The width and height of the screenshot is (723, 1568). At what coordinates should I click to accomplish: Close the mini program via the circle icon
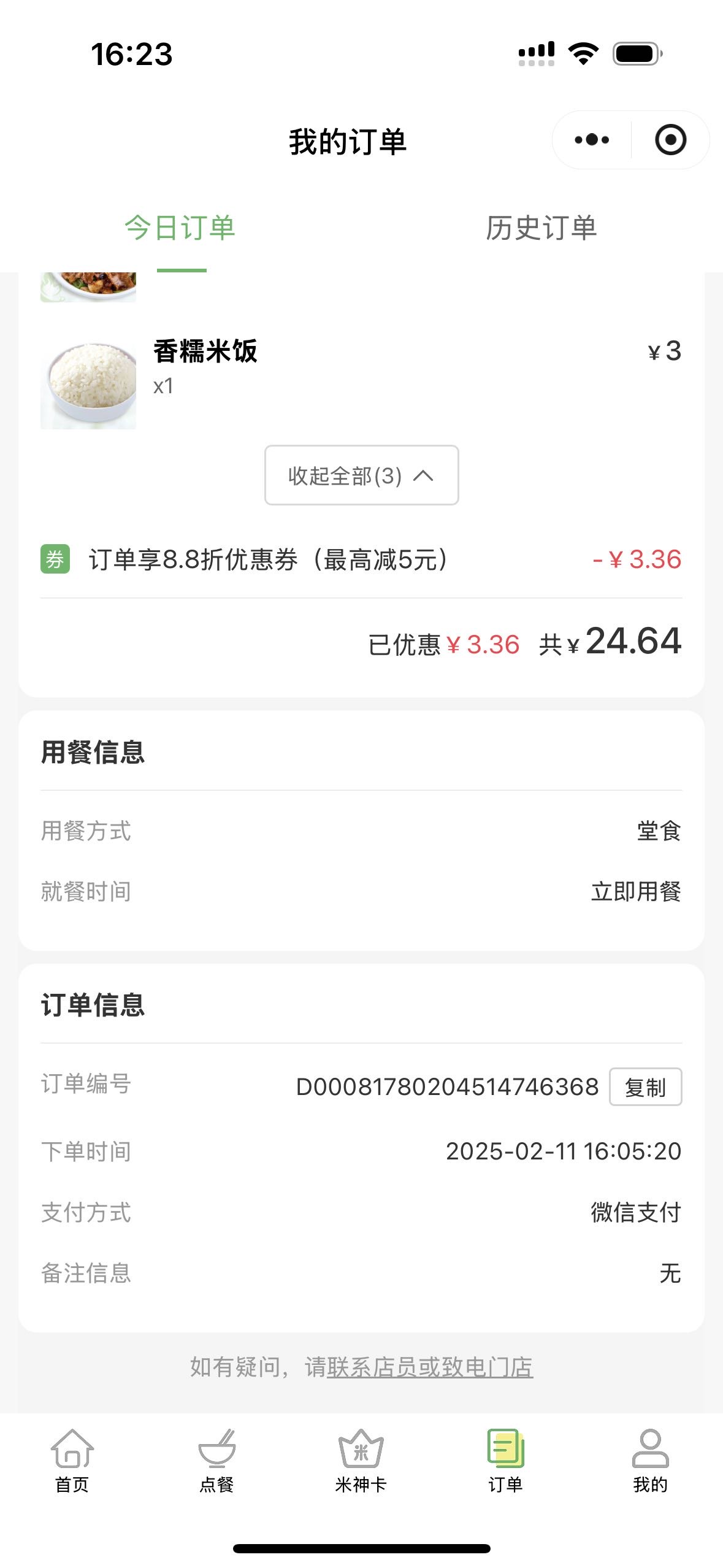[670, 140]
